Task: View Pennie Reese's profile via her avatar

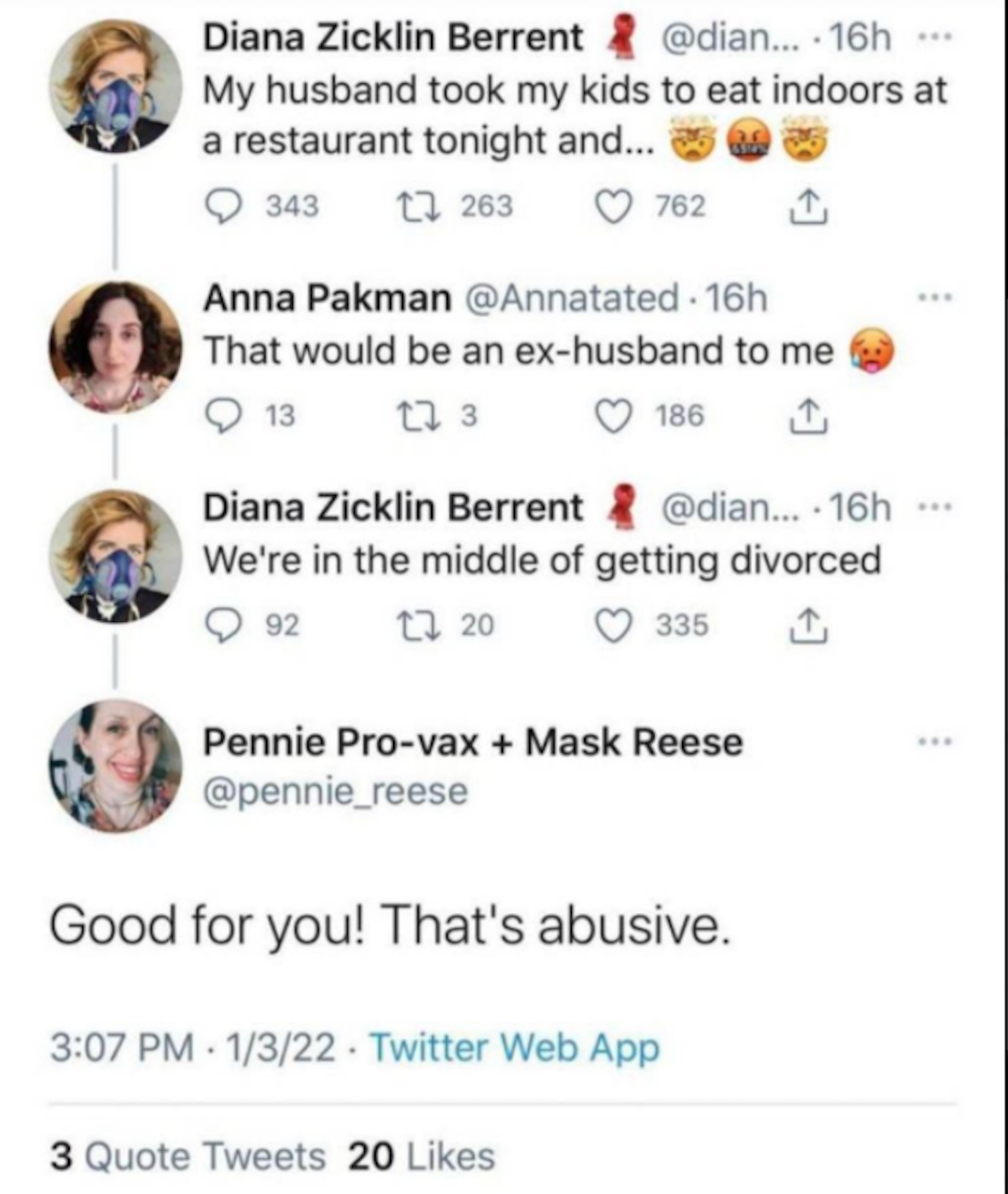Action: coord(115,765)
